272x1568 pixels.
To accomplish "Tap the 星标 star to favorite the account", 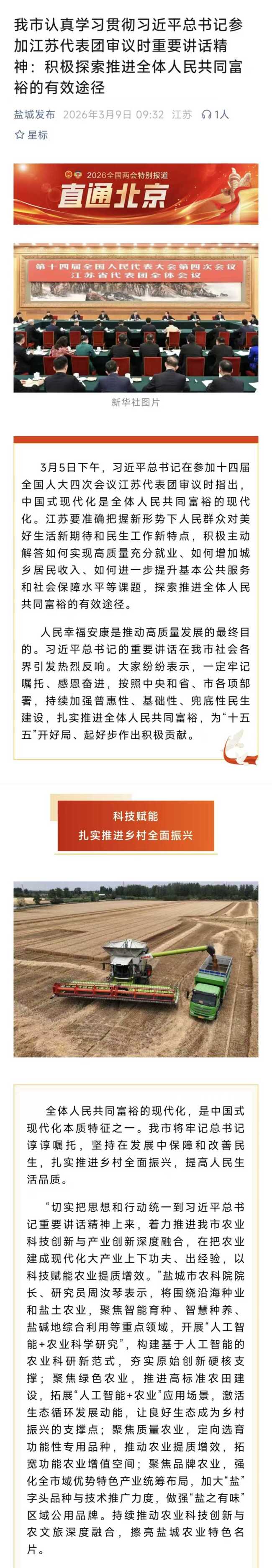I will (31, 134).
